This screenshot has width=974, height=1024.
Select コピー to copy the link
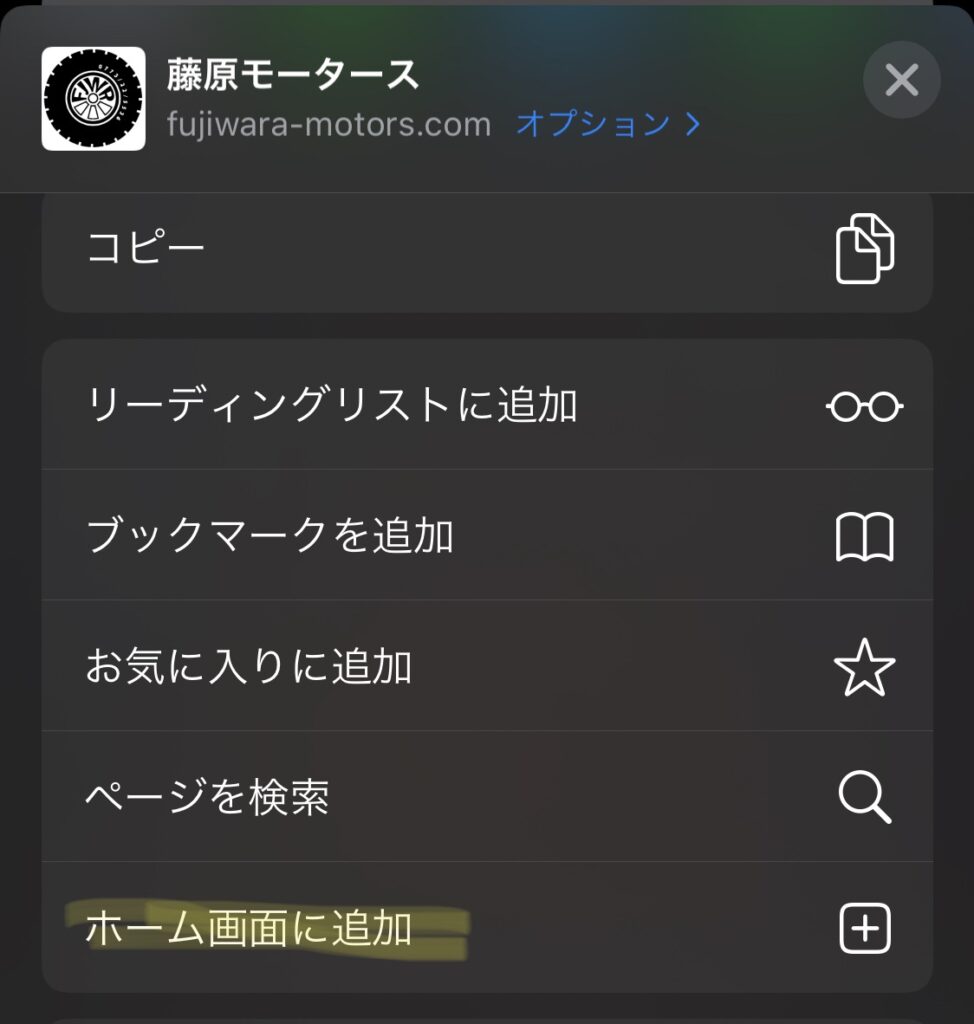point(487,249)
